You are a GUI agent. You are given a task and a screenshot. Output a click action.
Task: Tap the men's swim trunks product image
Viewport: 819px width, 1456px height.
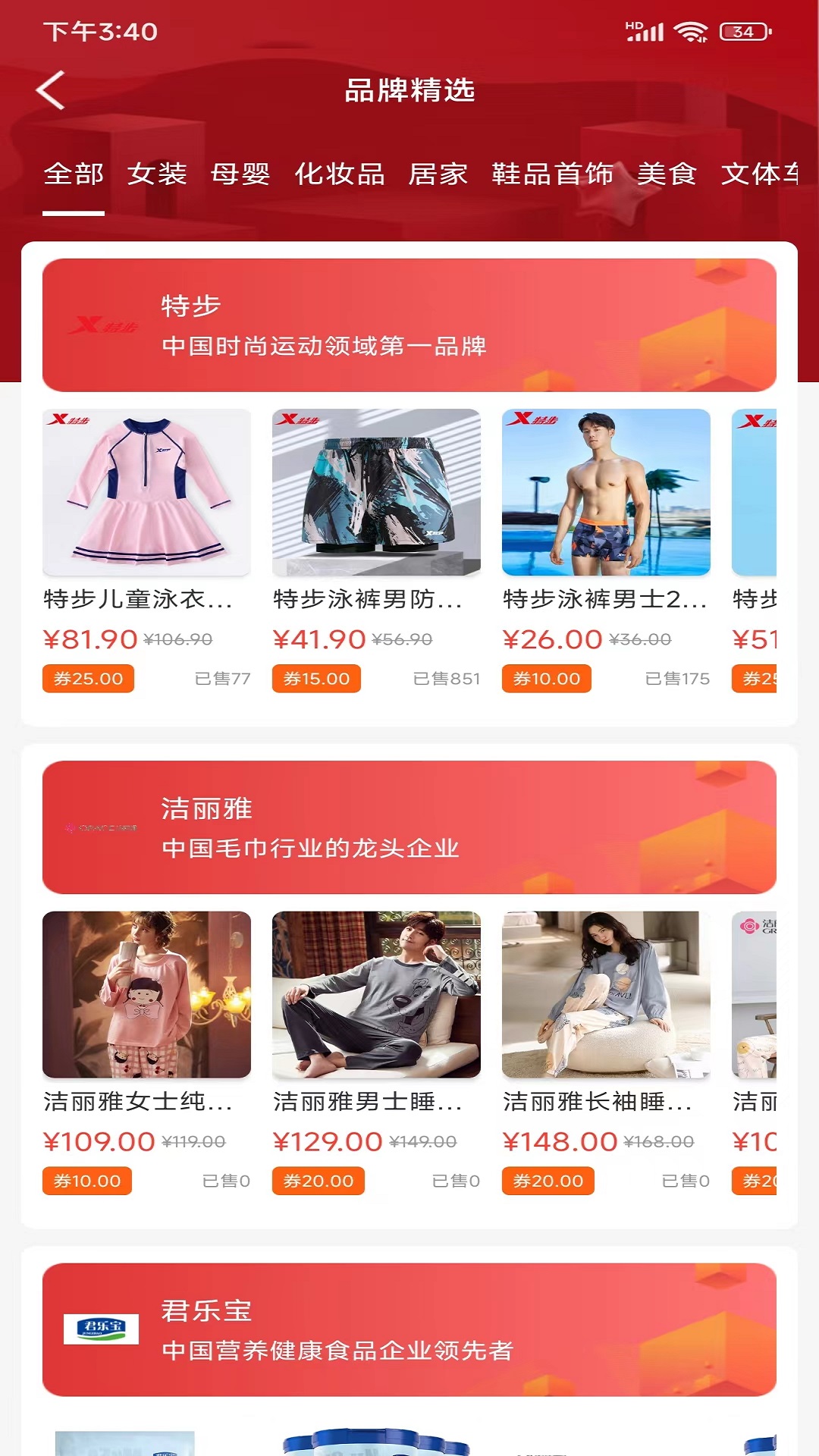coord(376,493)
